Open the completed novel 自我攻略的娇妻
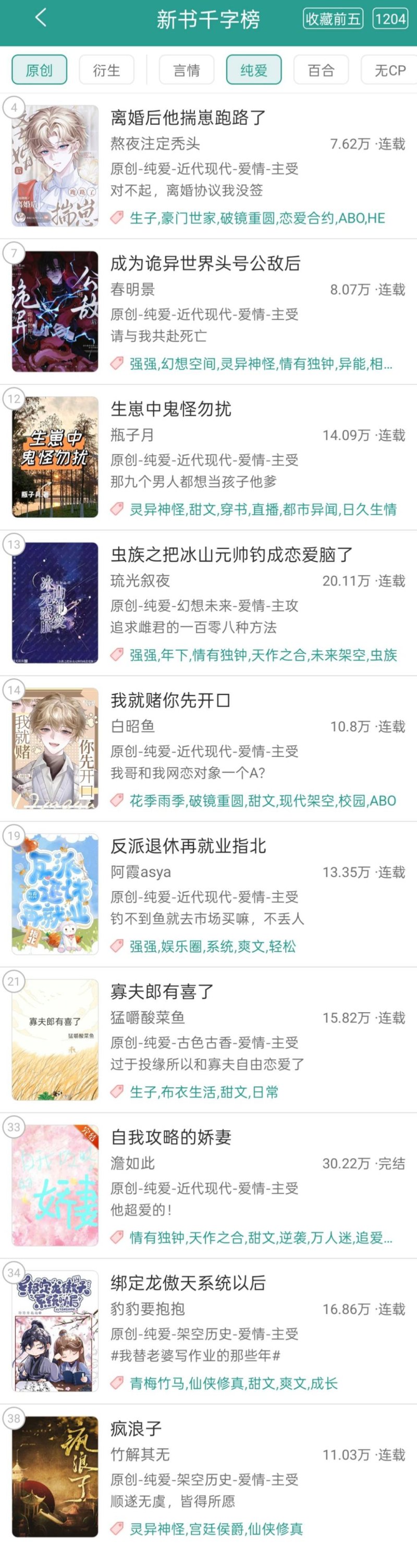Viewport: 417px width, 1568px height. point(170,1137)
